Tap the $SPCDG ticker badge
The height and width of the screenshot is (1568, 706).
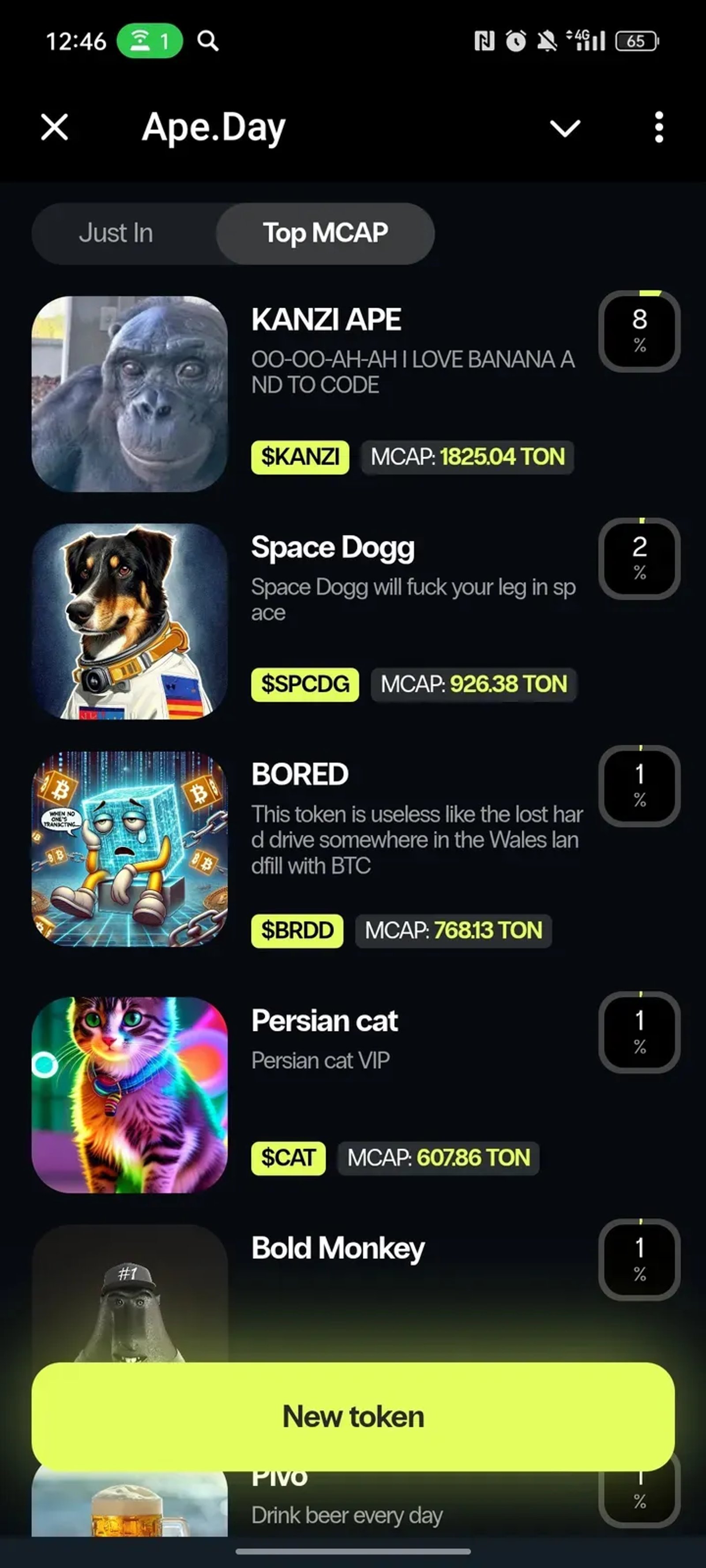pos(304,684)
